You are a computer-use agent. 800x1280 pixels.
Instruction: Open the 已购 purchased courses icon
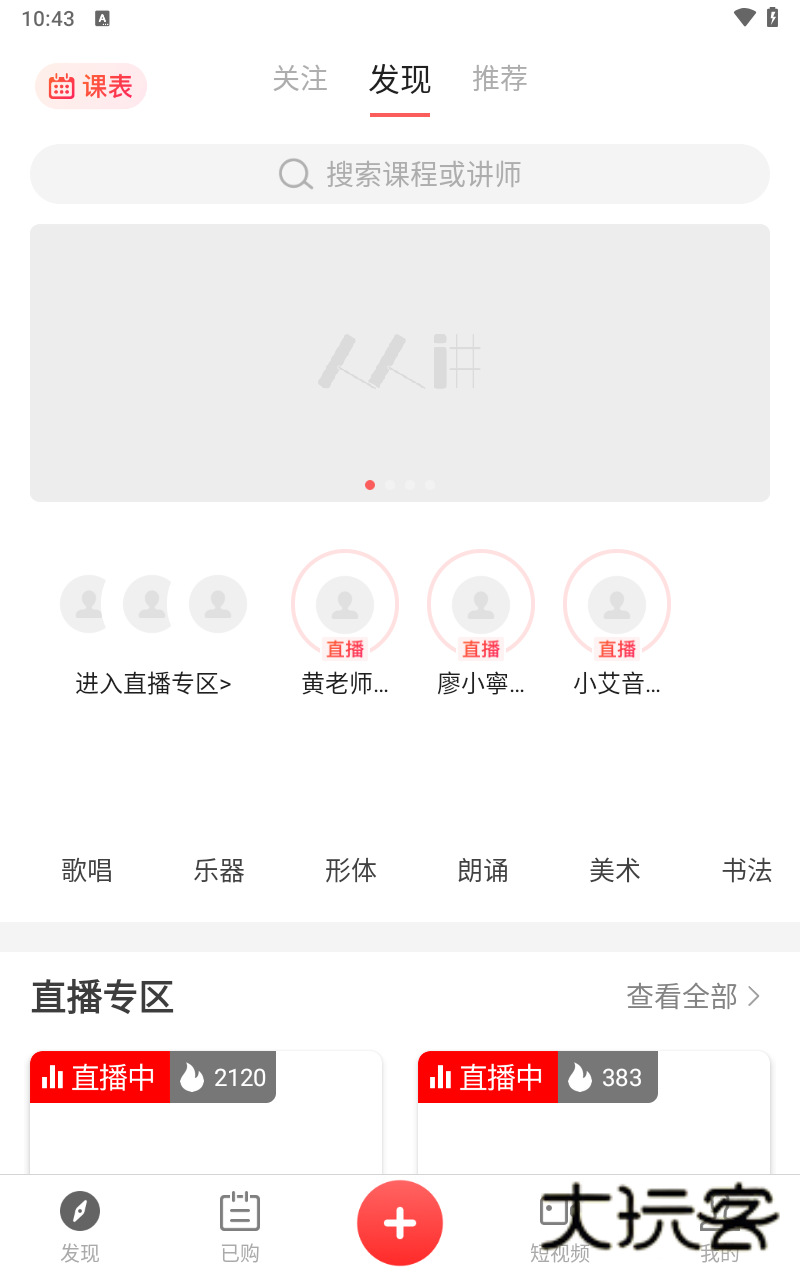[240, 1210]
